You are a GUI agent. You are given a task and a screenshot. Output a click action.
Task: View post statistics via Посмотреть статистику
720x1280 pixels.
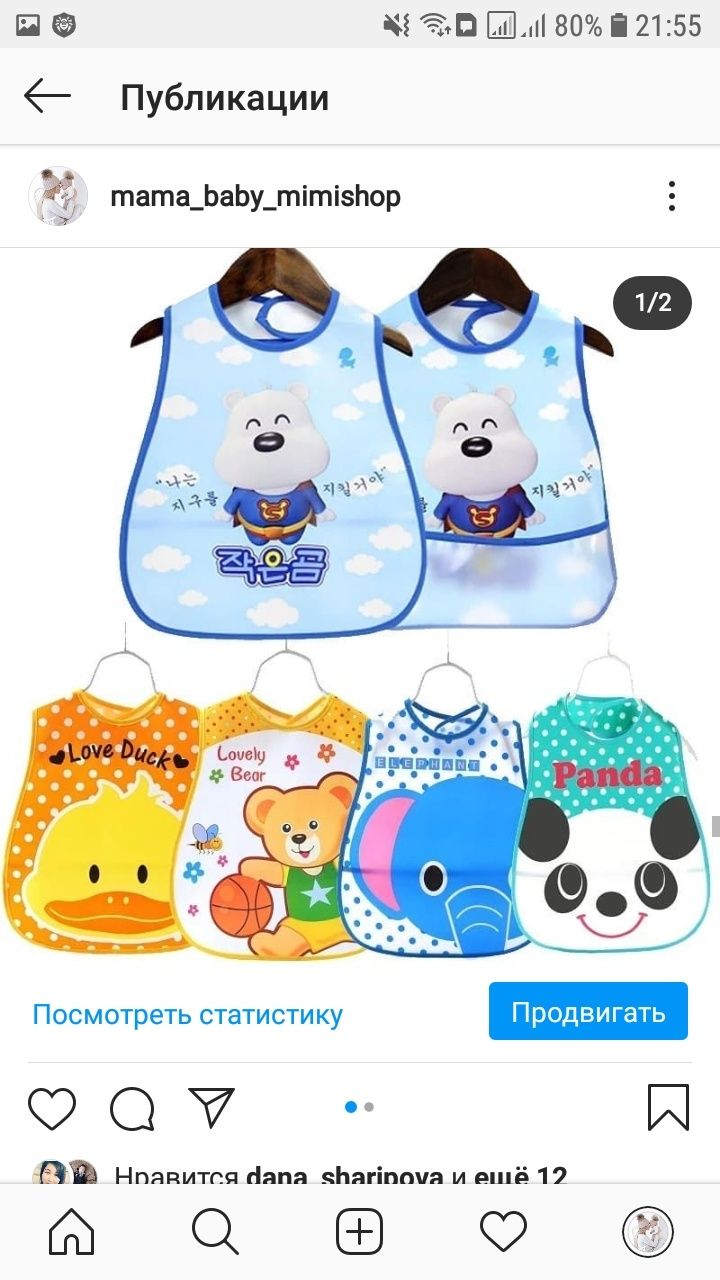coord(187,1014)
